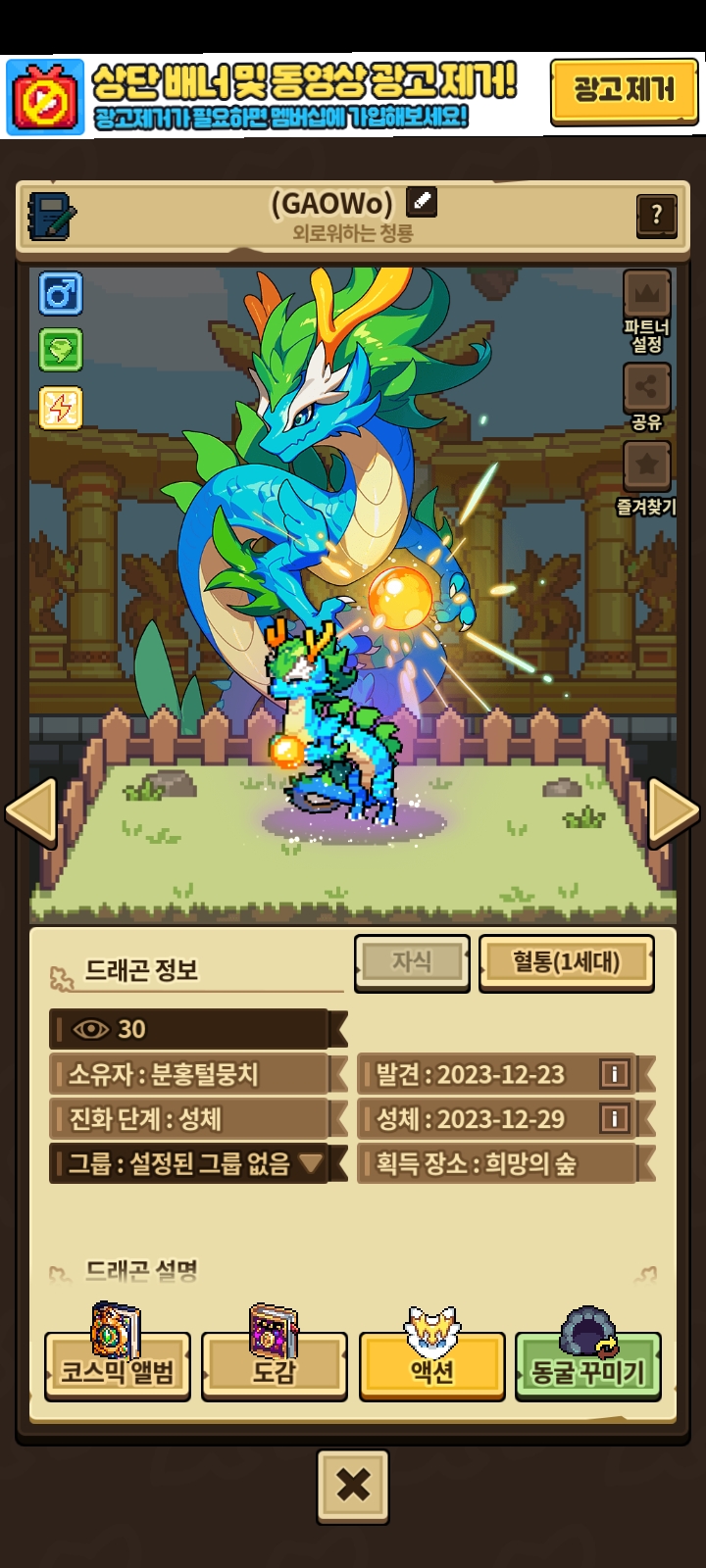Show info for 성체 date
706x1568 pixels.
click(614, 1118)
